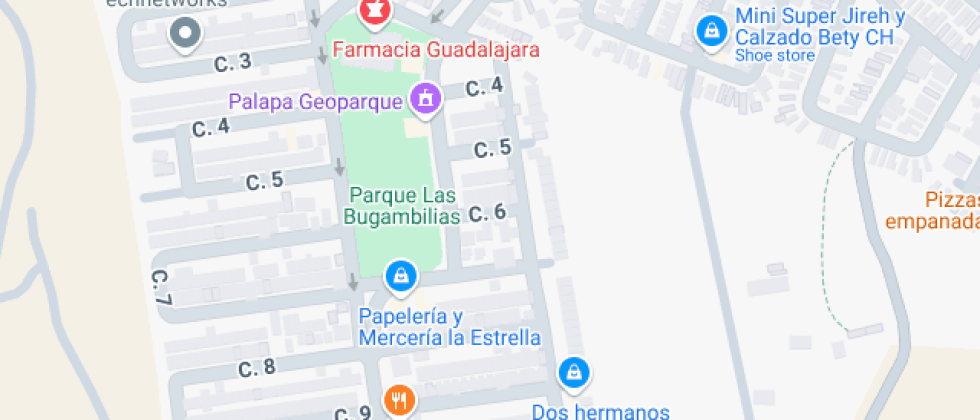Tap the Mini Super Jireh shop pin

[711, 30]
